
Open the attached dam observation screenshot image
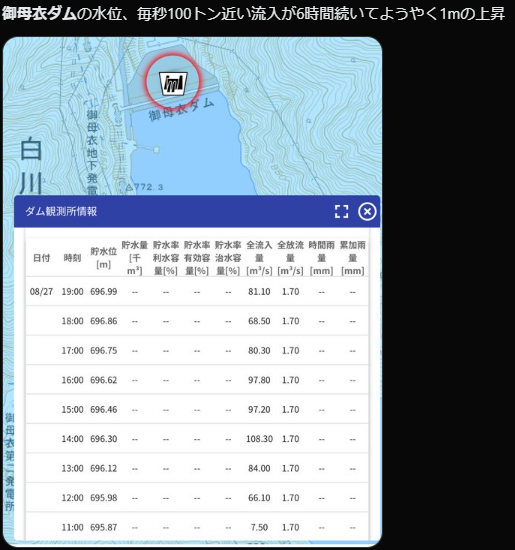[192, 291]
